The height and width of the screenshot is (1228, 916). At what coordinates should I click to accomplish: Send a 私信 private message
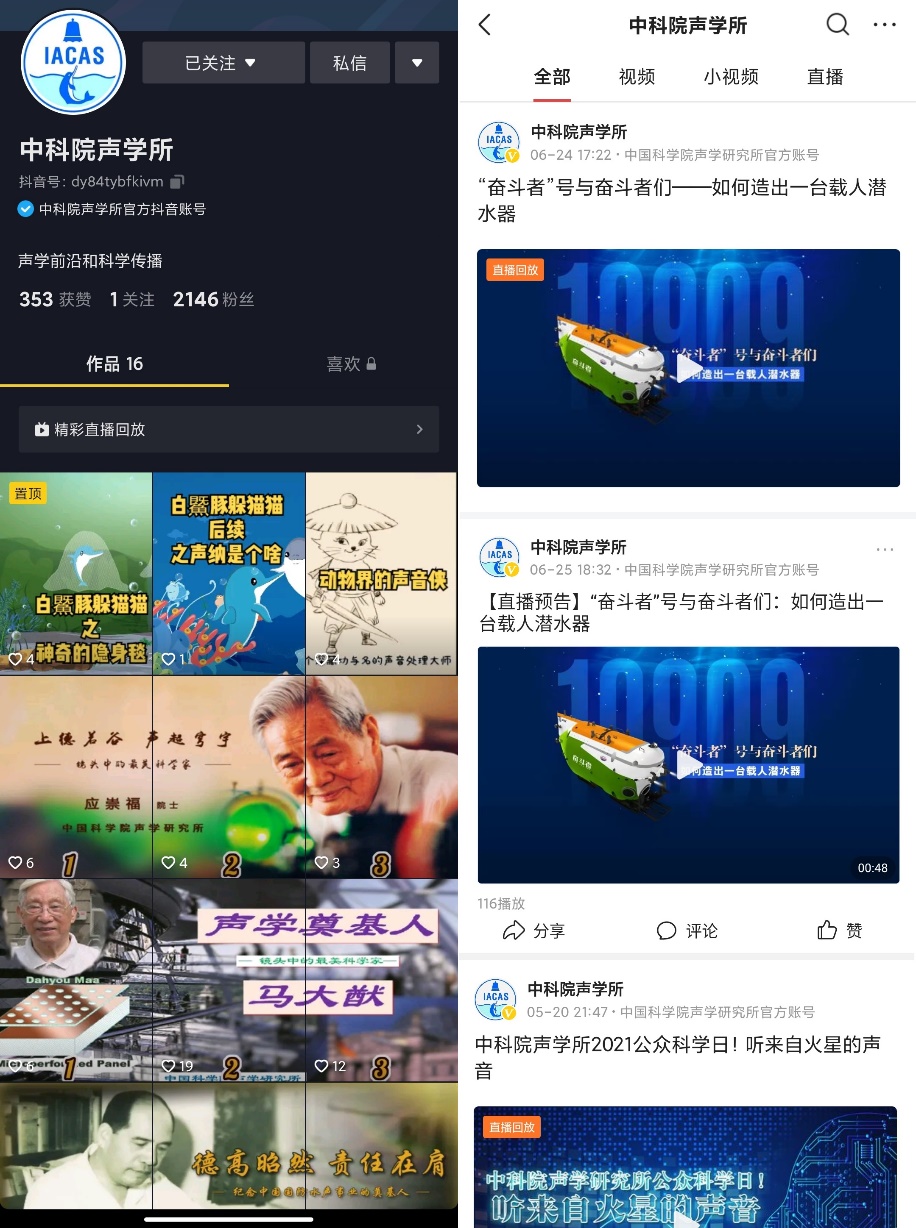349,63
